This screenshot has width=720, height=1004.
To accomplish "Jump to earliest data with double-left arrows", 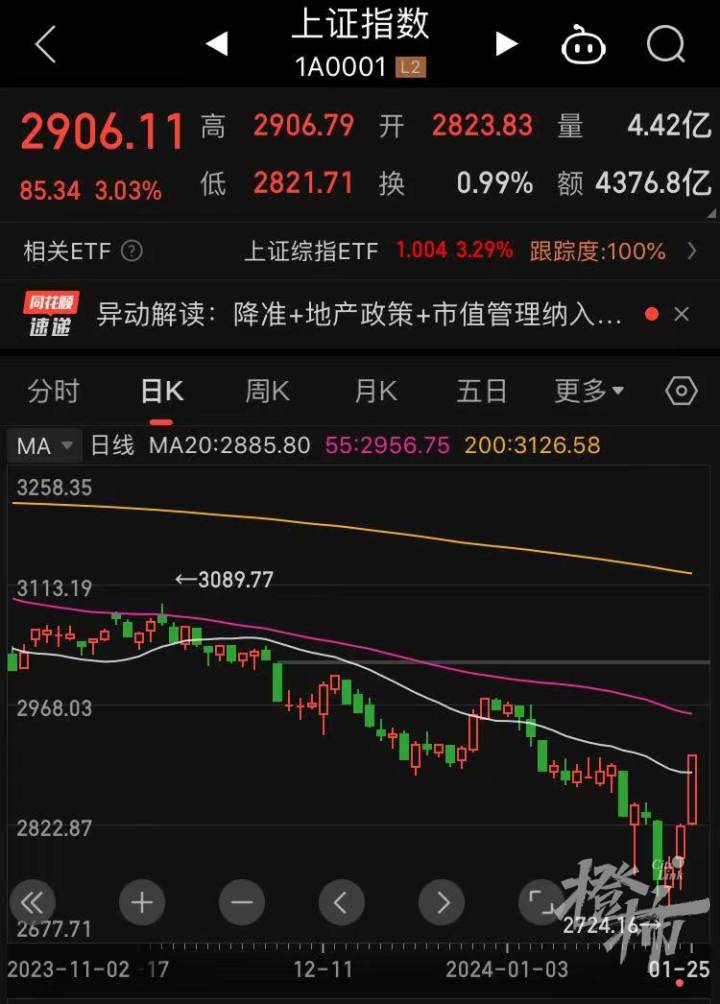I will 31,902.
